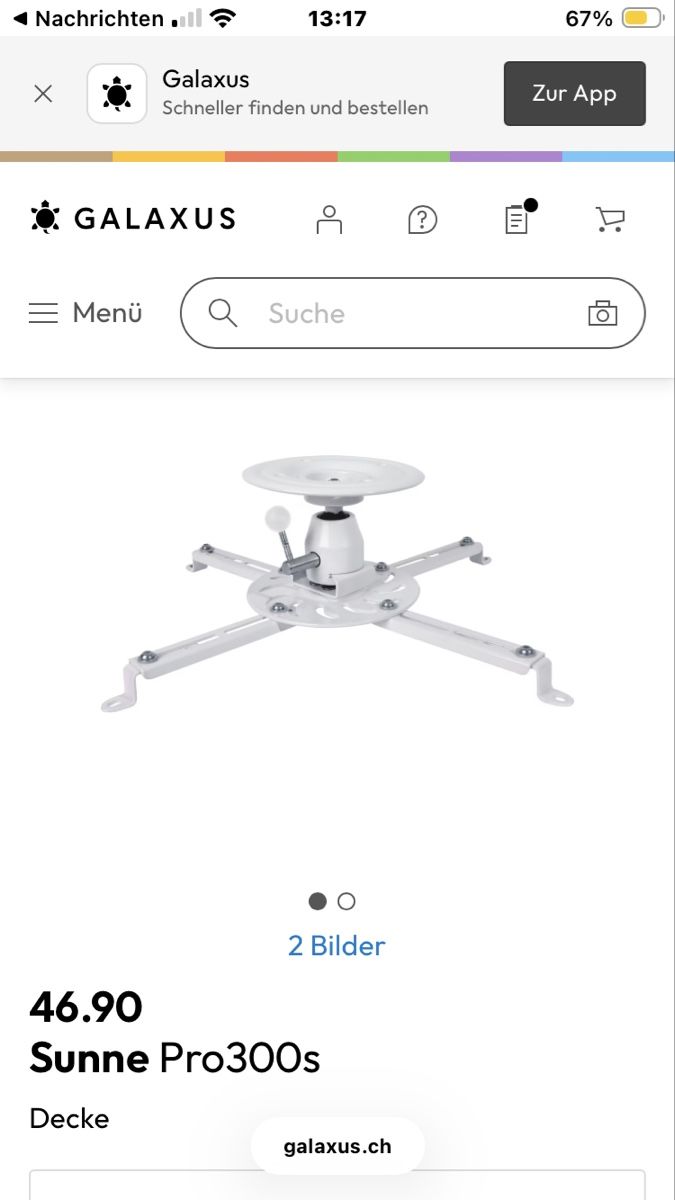The height and width of the screenshot is (1200, 675).
Task: Open the lists clipboard icon
Action: coord(518,218)
